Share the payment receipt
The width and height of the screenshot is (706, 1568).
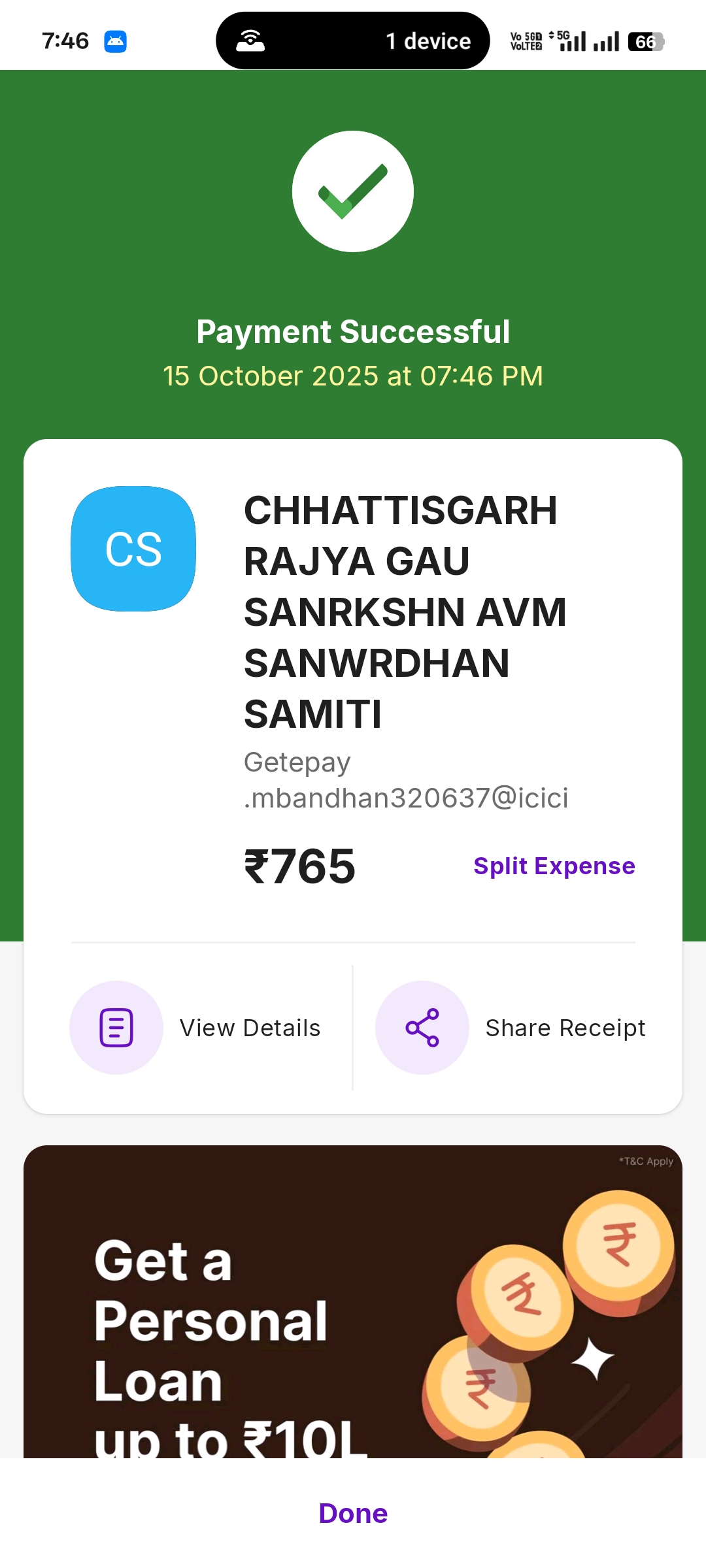511,1028
